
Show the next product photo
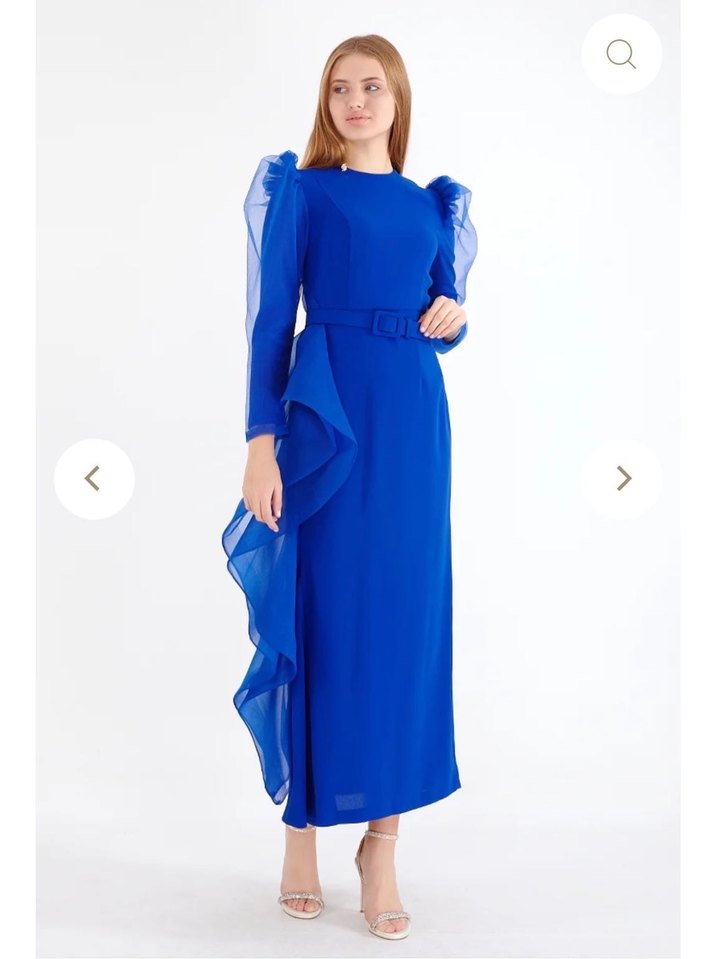[x=623, y=479]
